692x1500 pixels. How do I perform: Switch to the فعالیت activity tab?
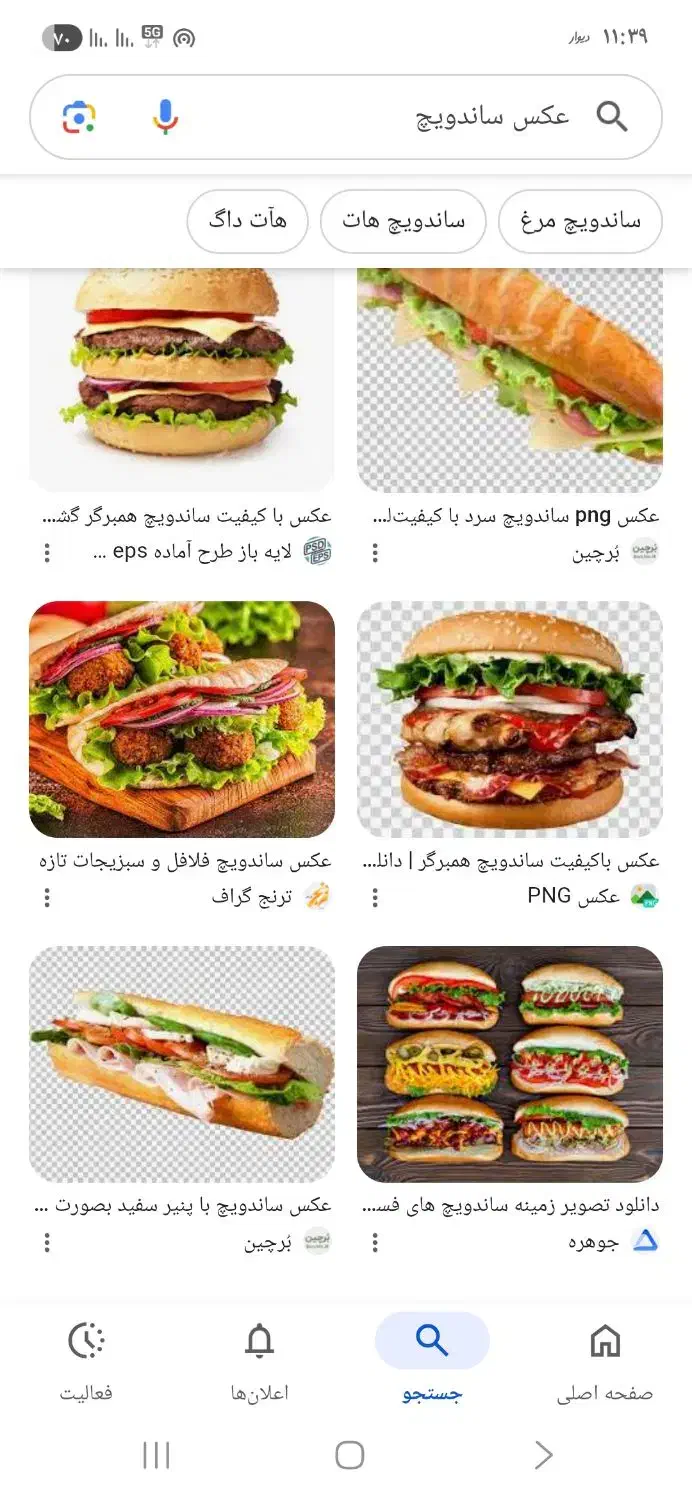(86, 1359)
